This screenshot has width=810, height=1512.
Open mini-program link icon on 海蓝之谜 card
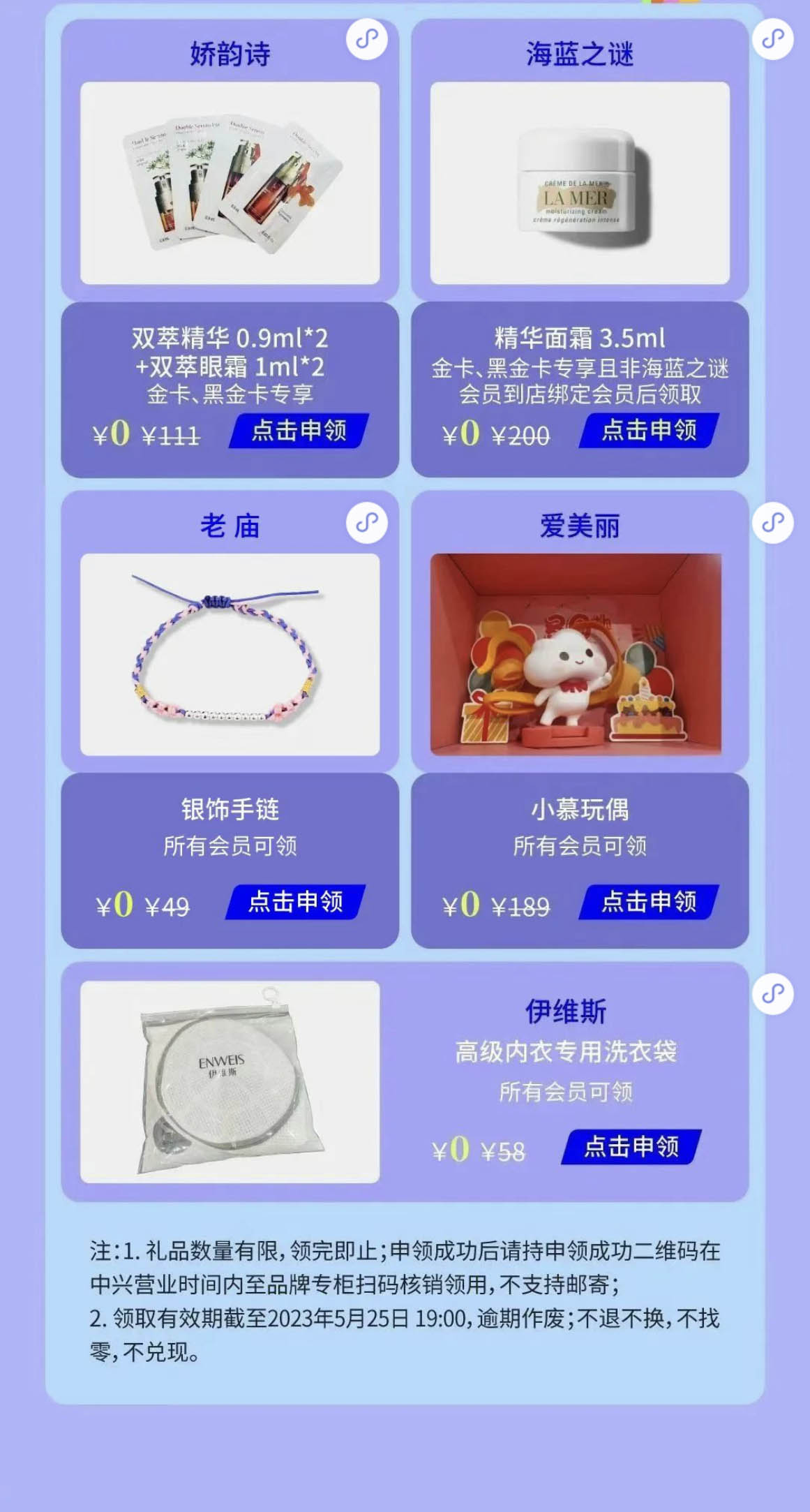773,38
